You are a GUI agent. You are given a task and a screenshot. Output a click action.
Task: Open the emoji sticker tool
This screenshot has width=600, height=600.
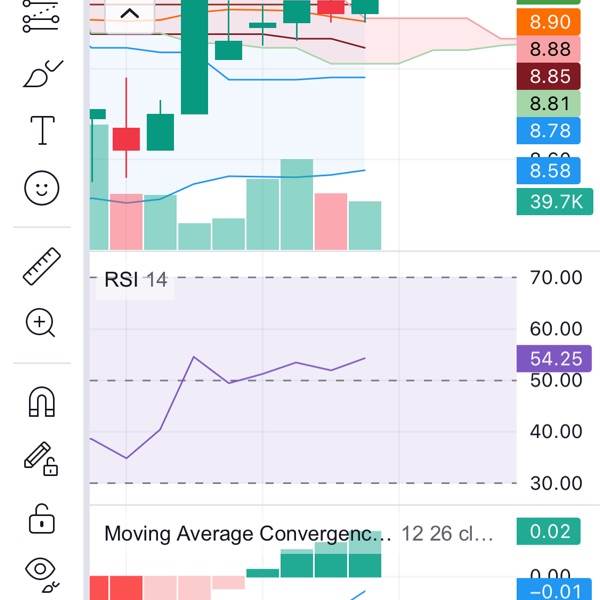(42, 187)
